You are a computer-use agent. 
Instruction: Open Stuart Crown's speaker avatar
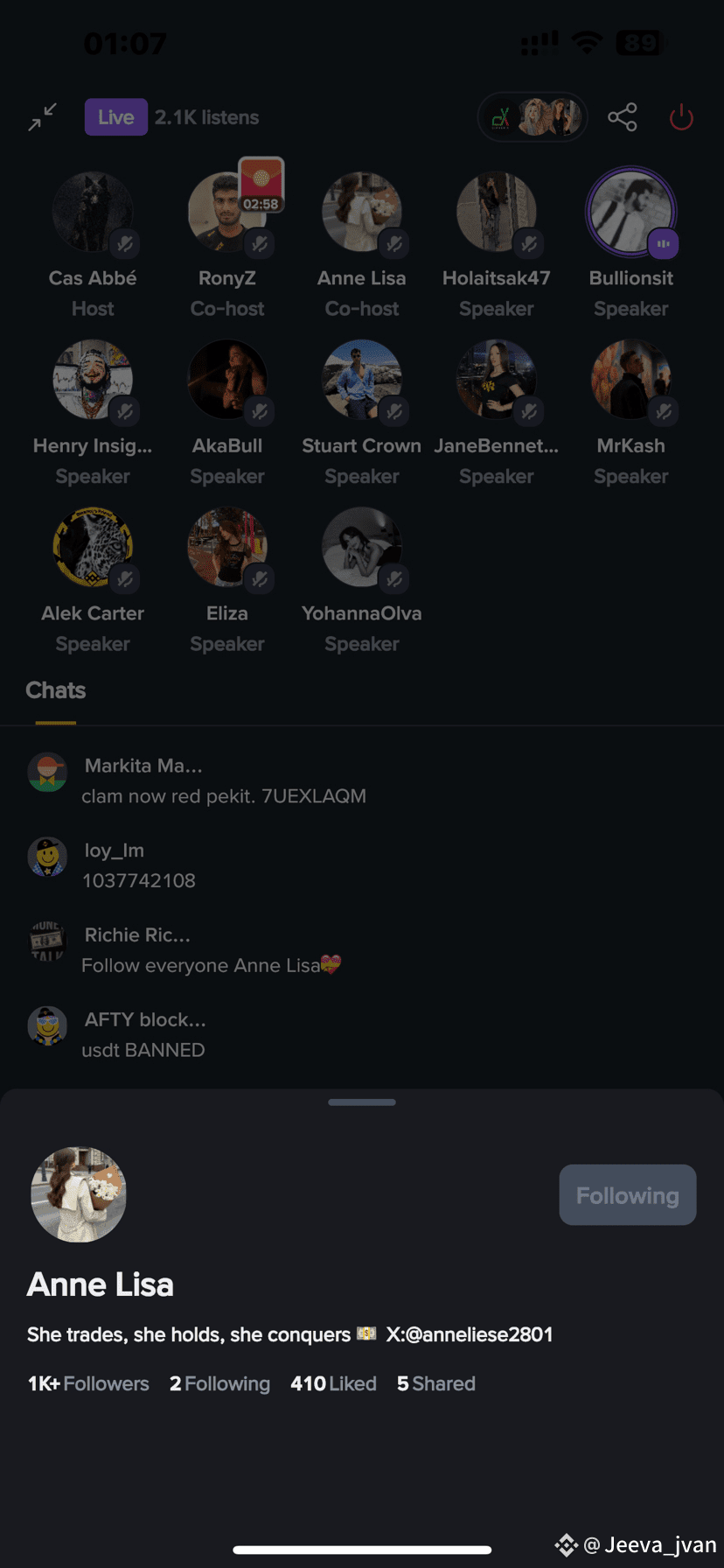tap(362, 380)
